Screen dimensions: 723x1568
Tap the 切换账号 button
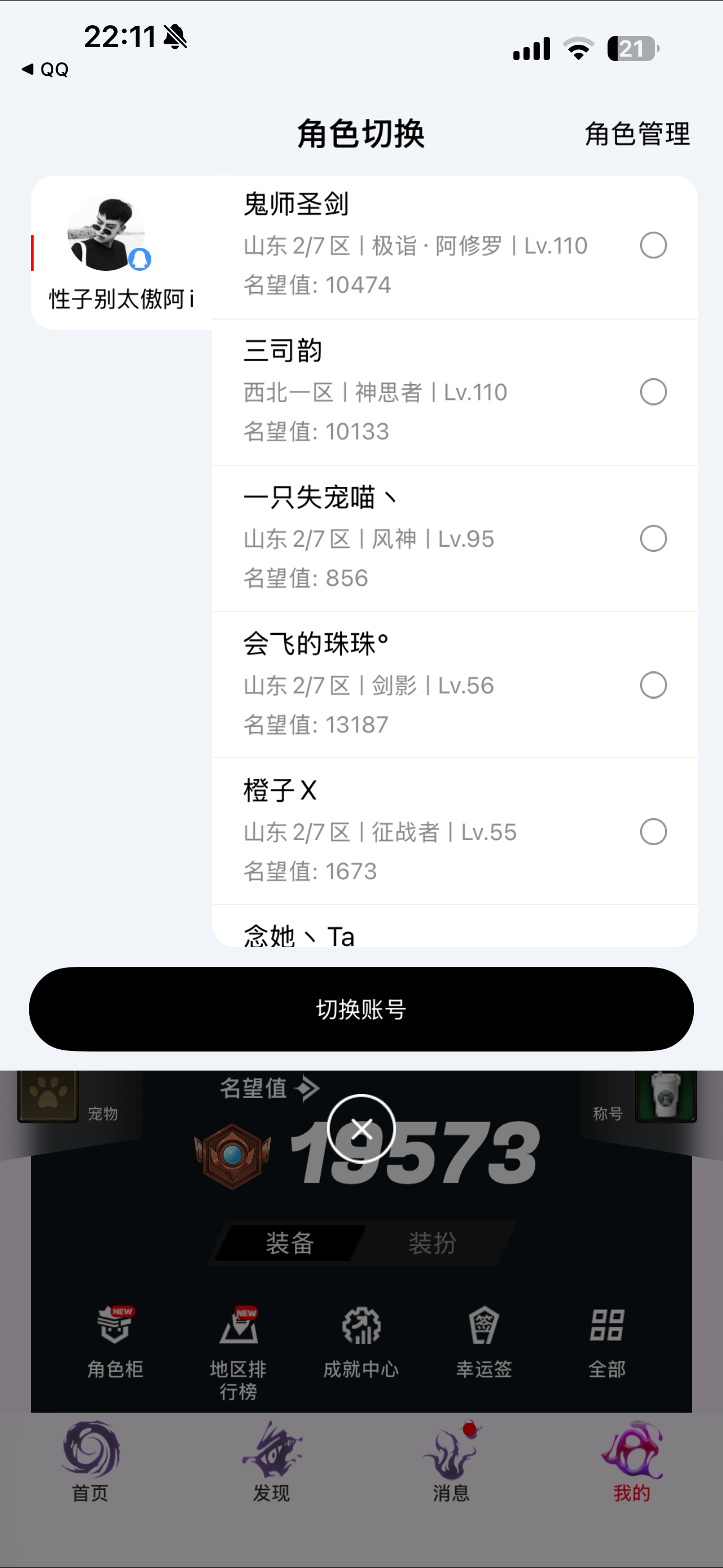tap(361, 1009)
